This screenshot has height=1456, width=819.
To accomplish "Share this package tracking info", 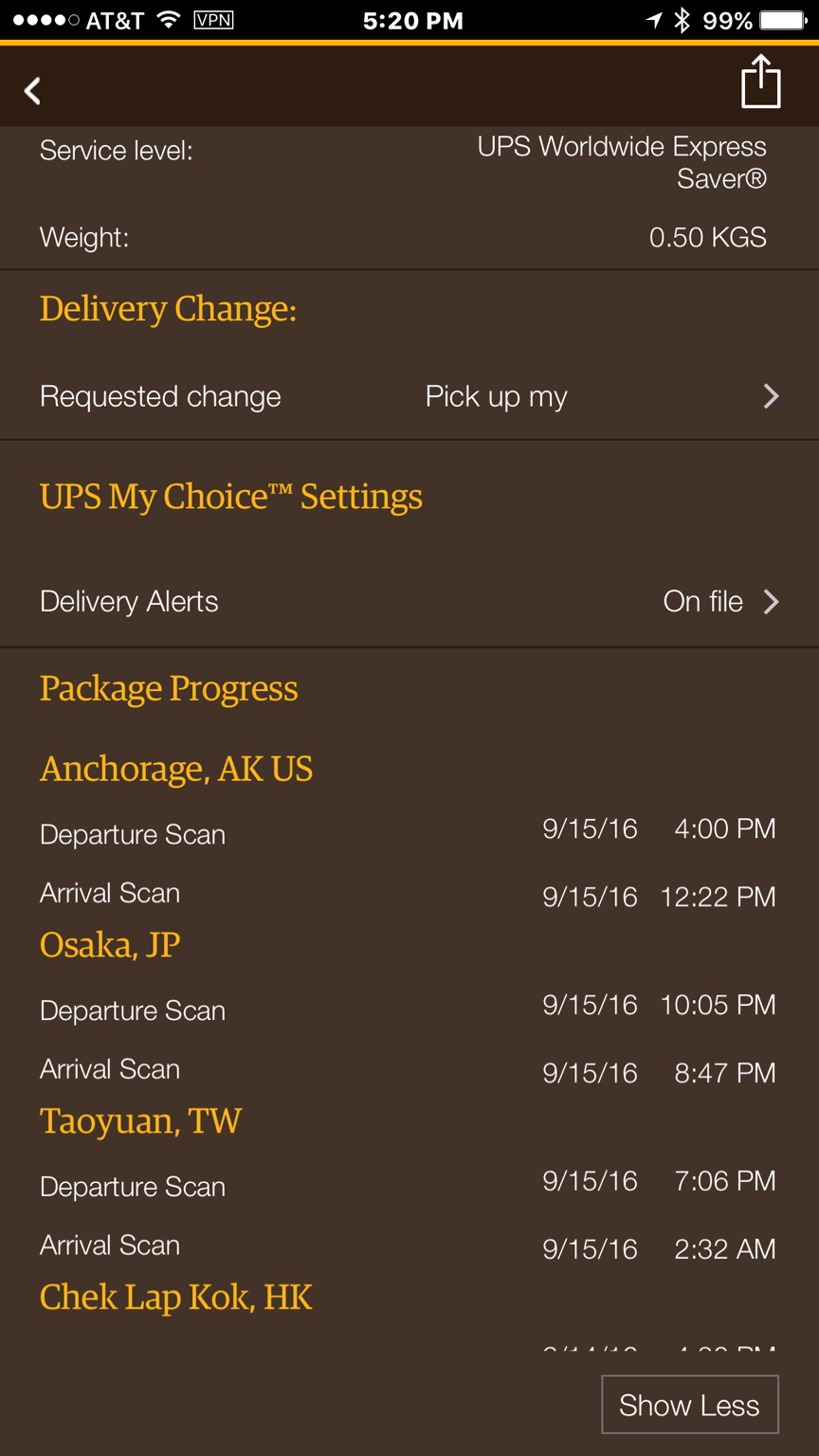I will tap(760, 82).
